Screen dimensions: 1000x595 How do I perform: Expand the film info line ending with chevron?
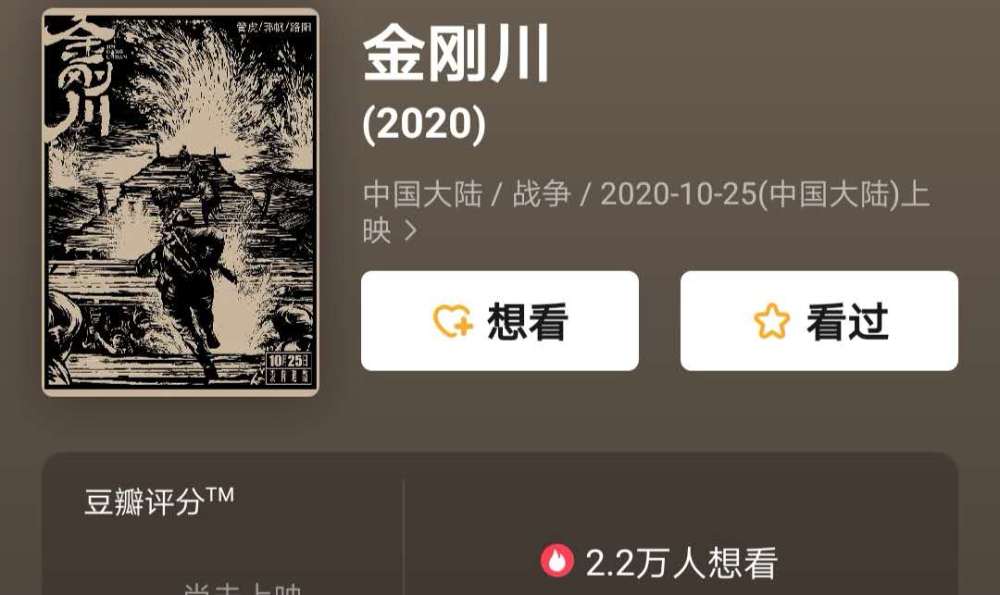(646, 212)
